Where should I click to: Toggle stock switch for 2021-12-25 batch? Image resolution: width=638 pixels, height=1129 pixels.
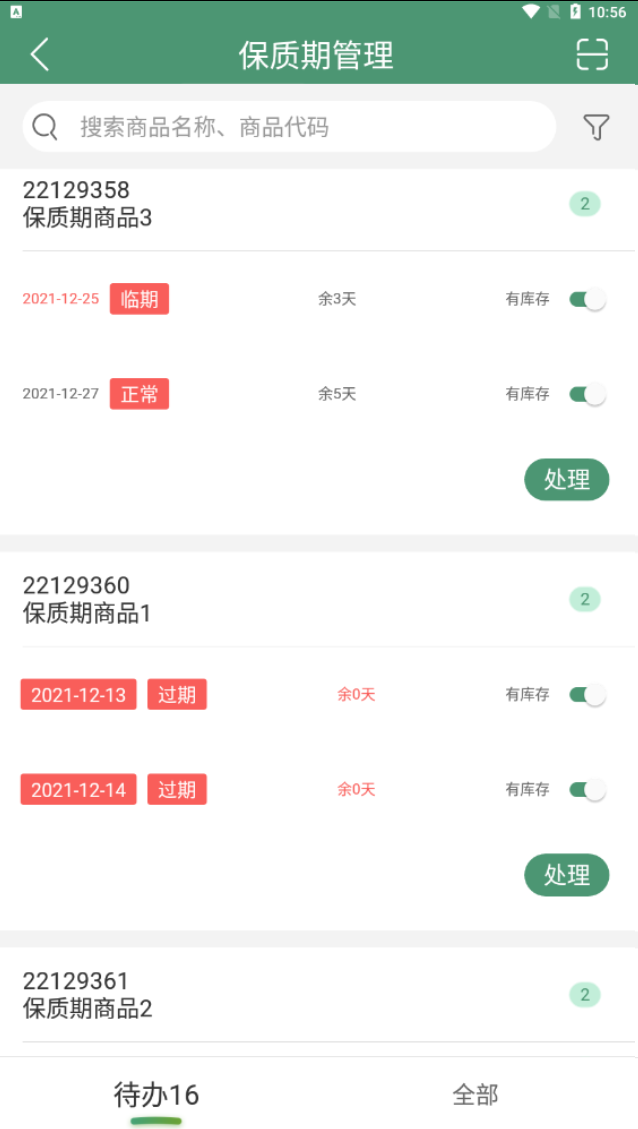[x=588, y=300]
